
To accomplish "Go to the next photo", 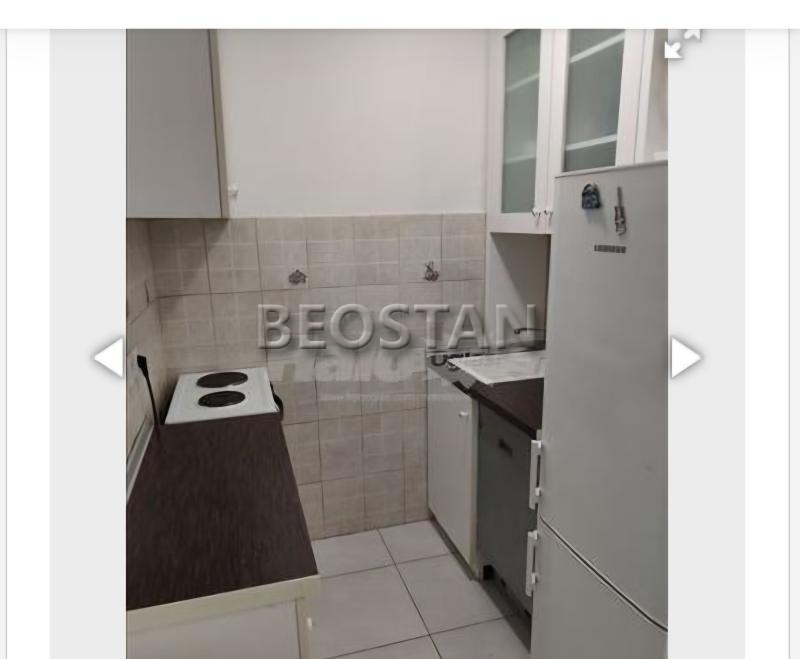I will (x=685, y=357).
